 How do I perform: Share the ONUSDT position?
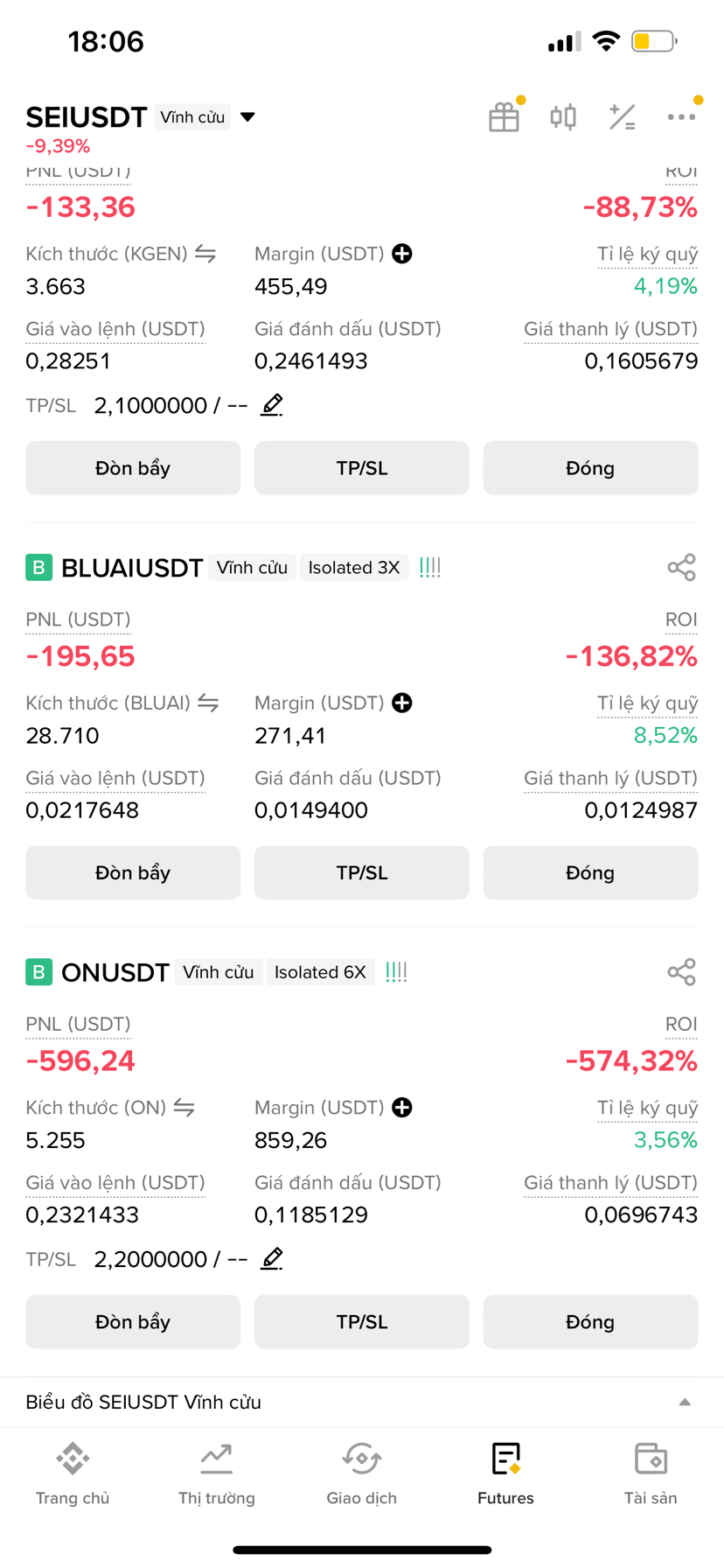(x=681, y=972)
